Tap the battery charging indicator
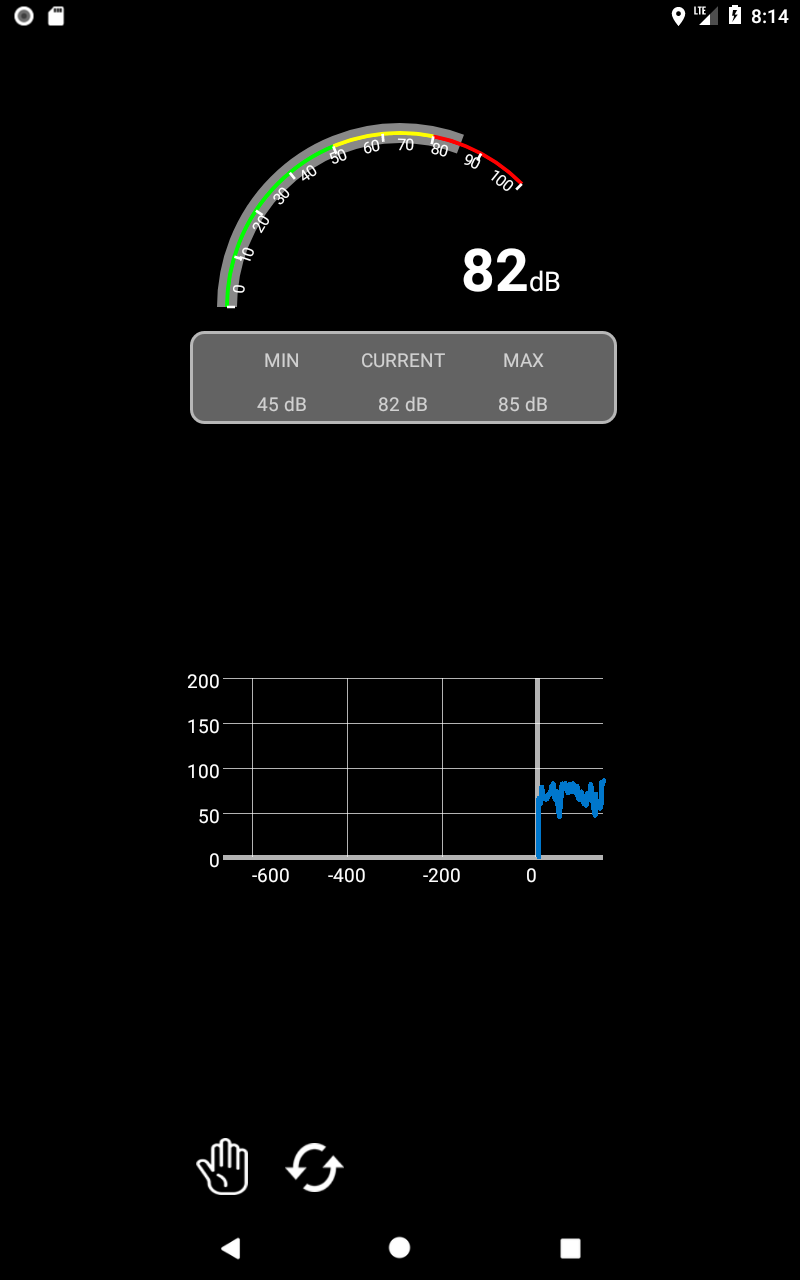Viewport: 800px width, 1280px height. [x=735, y=15]
